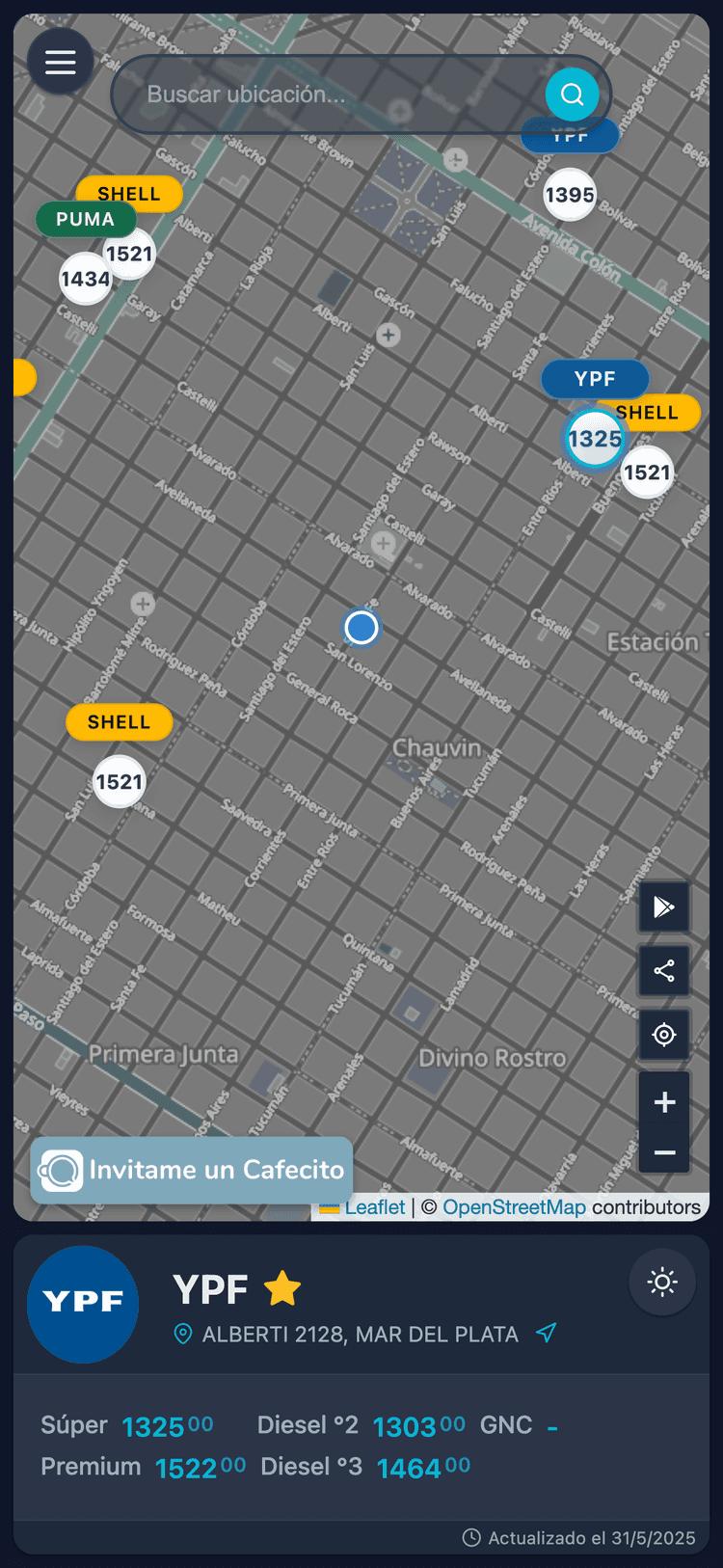
Task: Toggle the favorite star for YPF
Action: 282,1288
